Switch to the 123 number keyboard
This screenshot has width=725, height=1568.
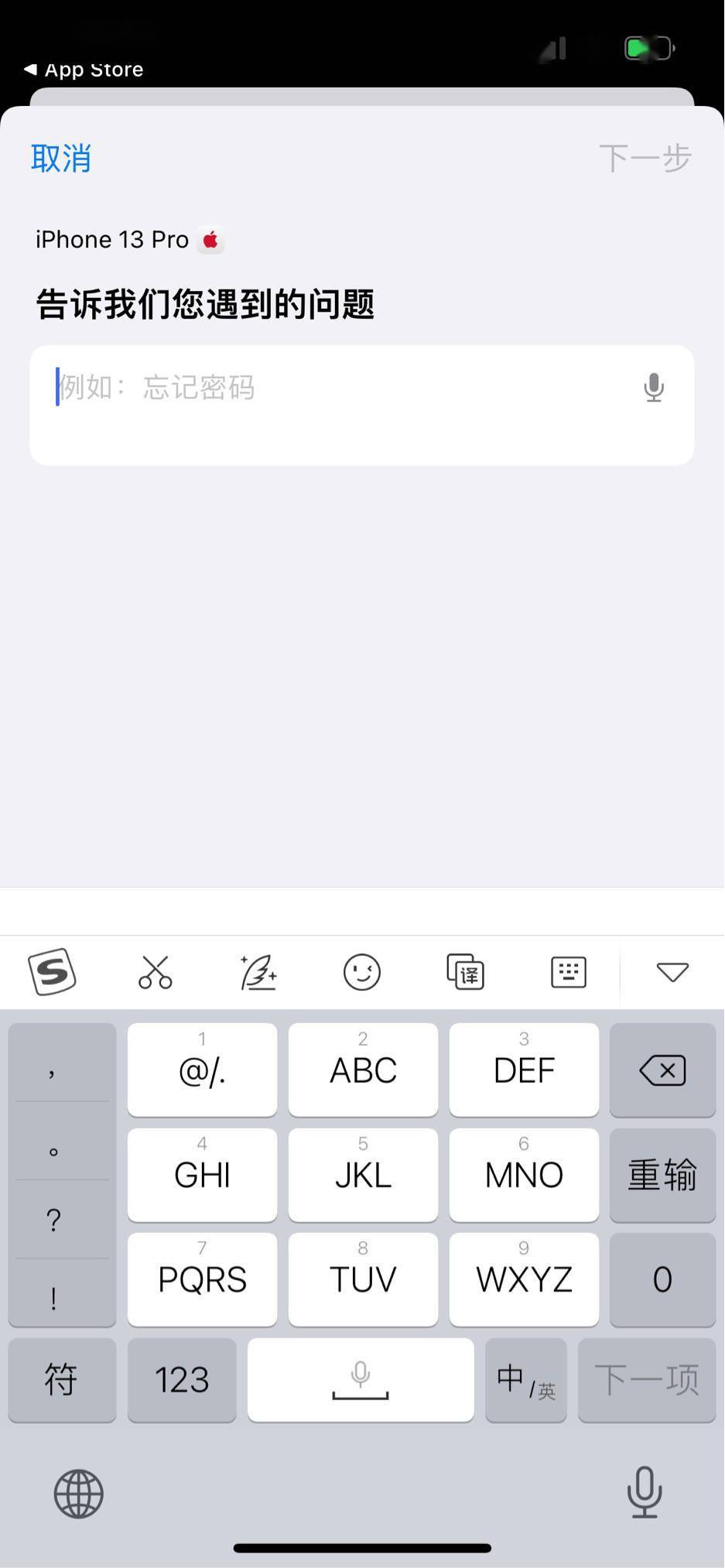[x=182, y=1380]
